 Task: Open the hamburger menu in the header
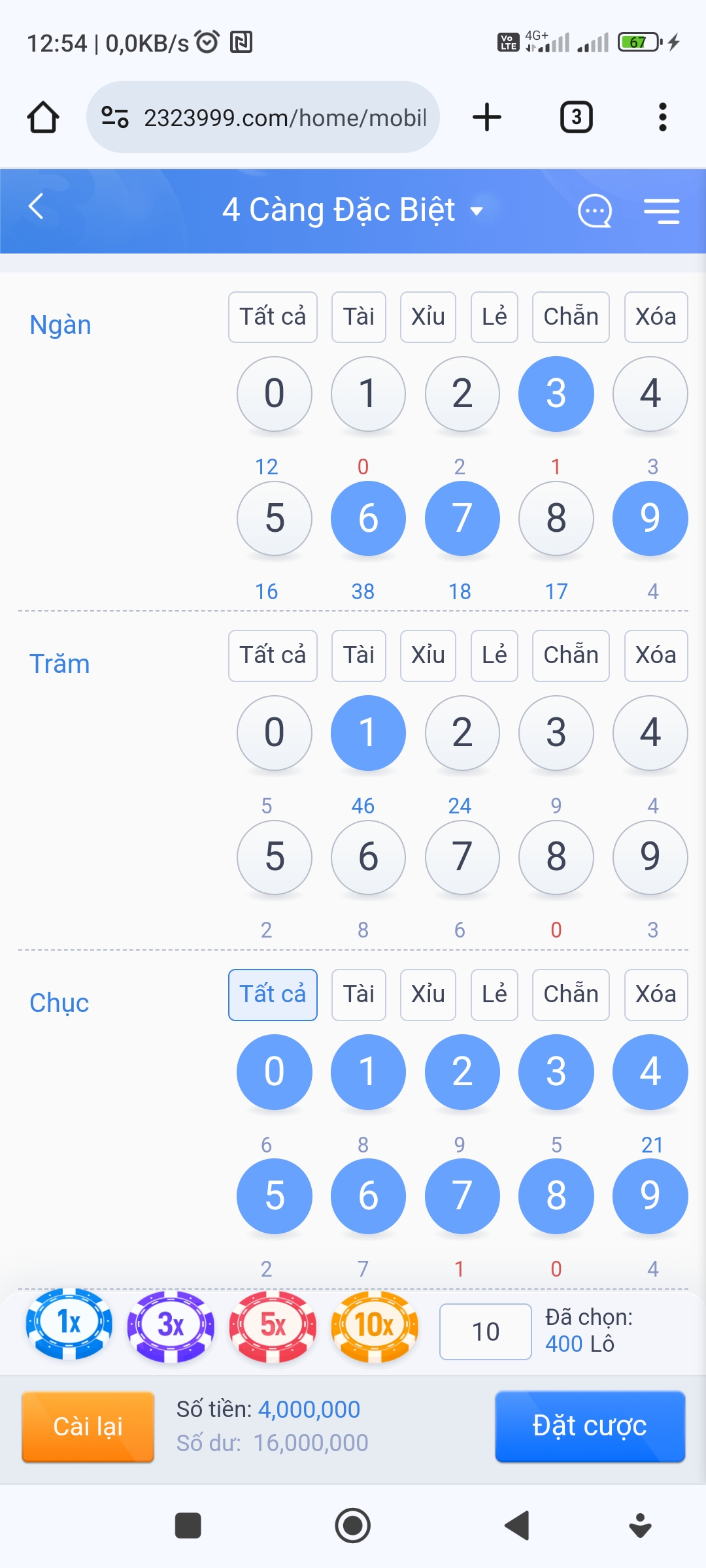pyautogui.click(x=662, y=211)
